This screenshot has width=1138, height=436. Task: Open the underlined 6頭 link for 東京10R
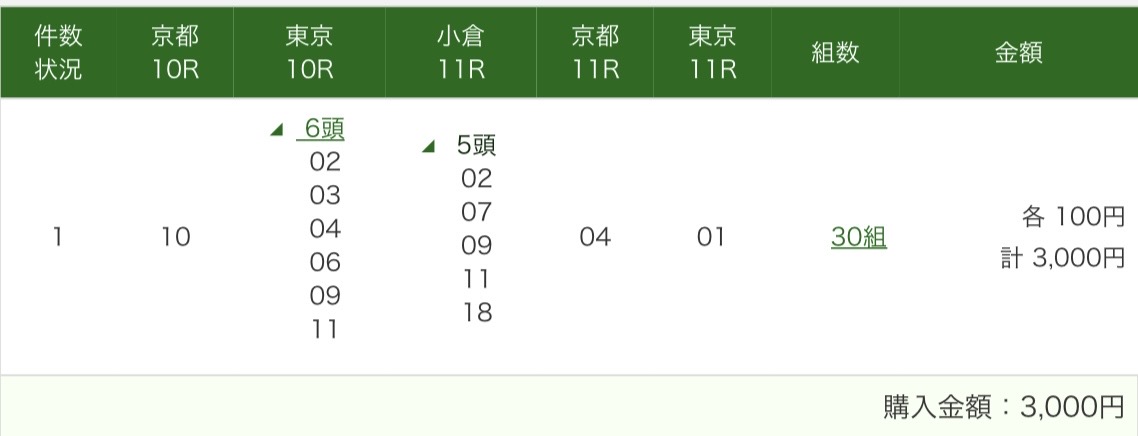(x=322, y=129)
